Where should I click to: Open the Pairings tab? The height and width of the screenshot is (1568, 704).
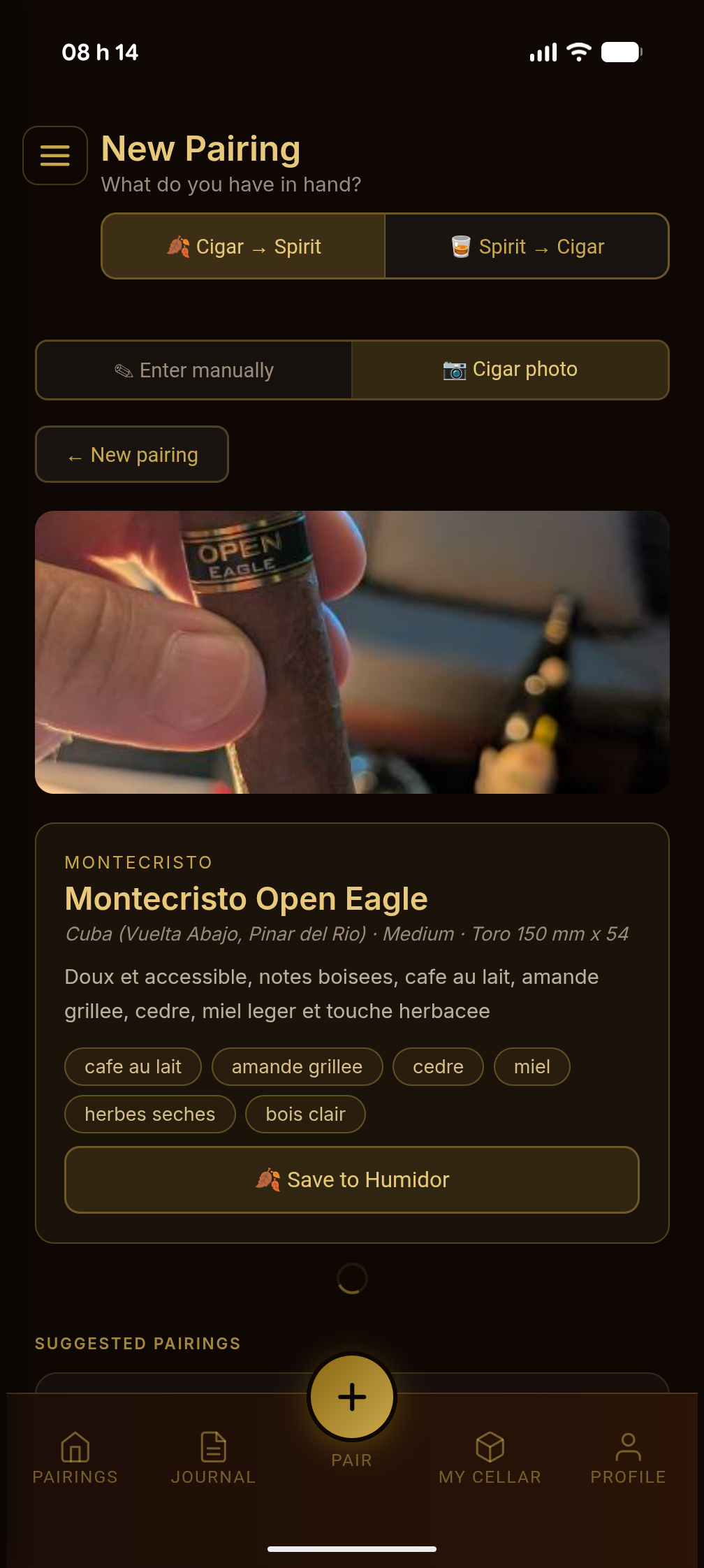(x=75, y=1458)
